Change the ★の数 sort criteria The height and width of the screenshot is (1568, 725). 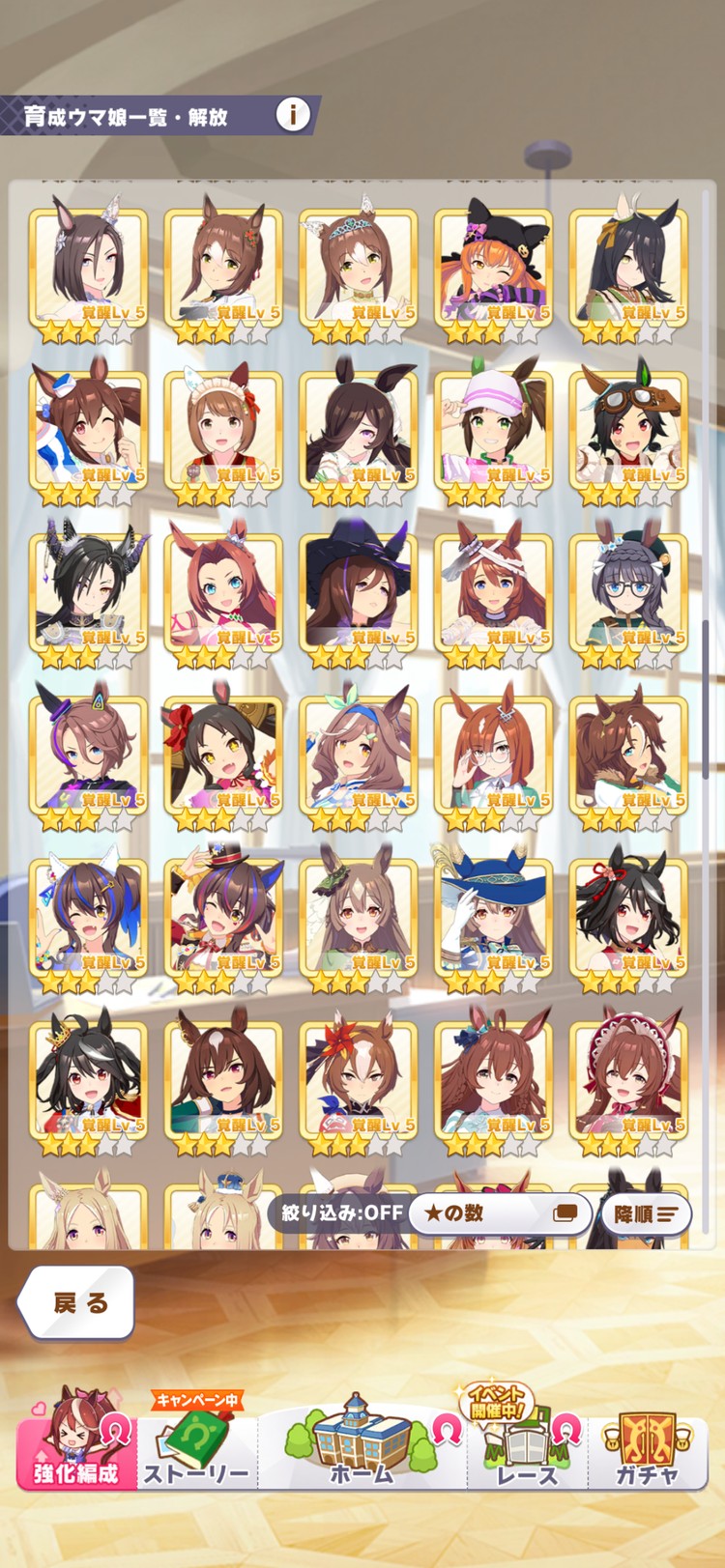point(499,1212)
